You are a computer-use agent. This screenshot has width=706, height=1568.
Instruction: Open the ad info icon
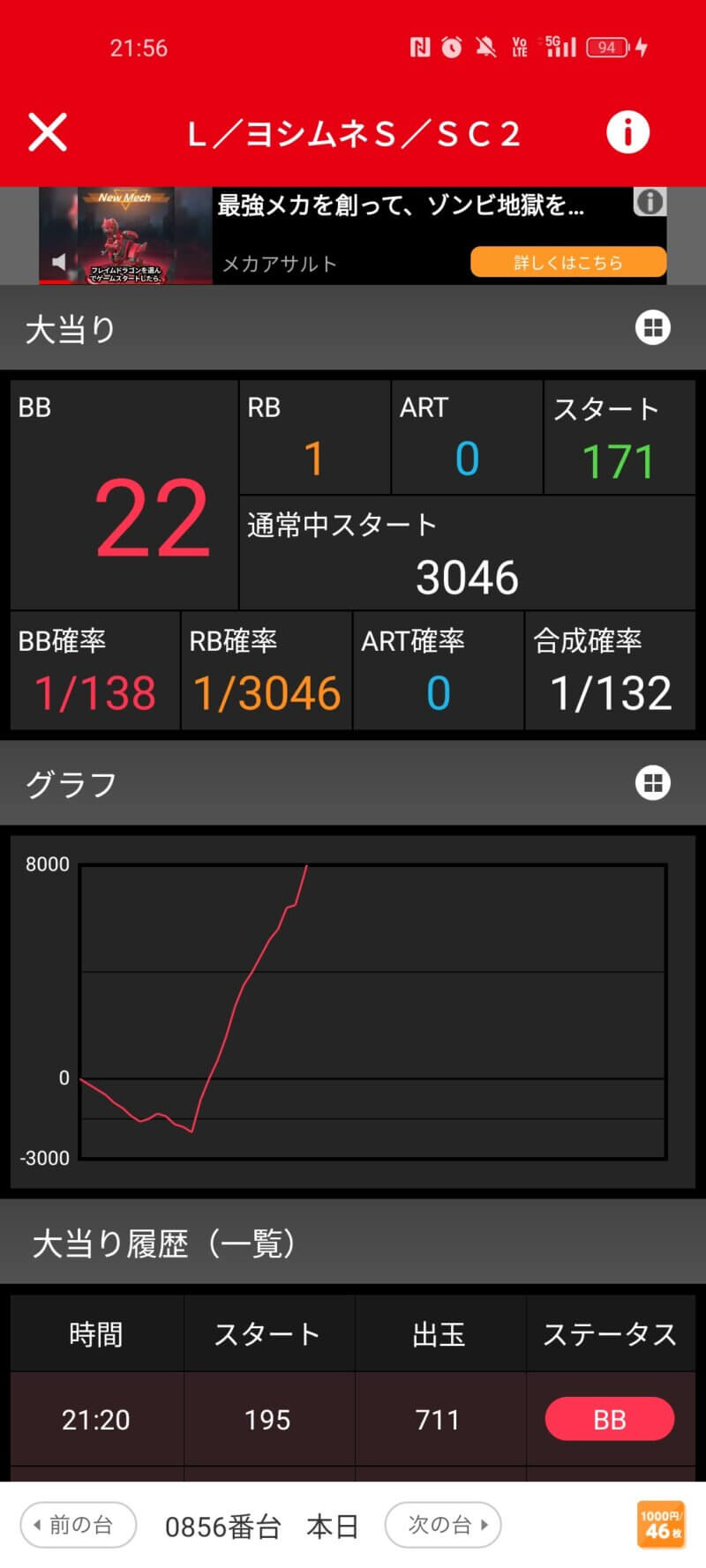[x=650, y=202]
